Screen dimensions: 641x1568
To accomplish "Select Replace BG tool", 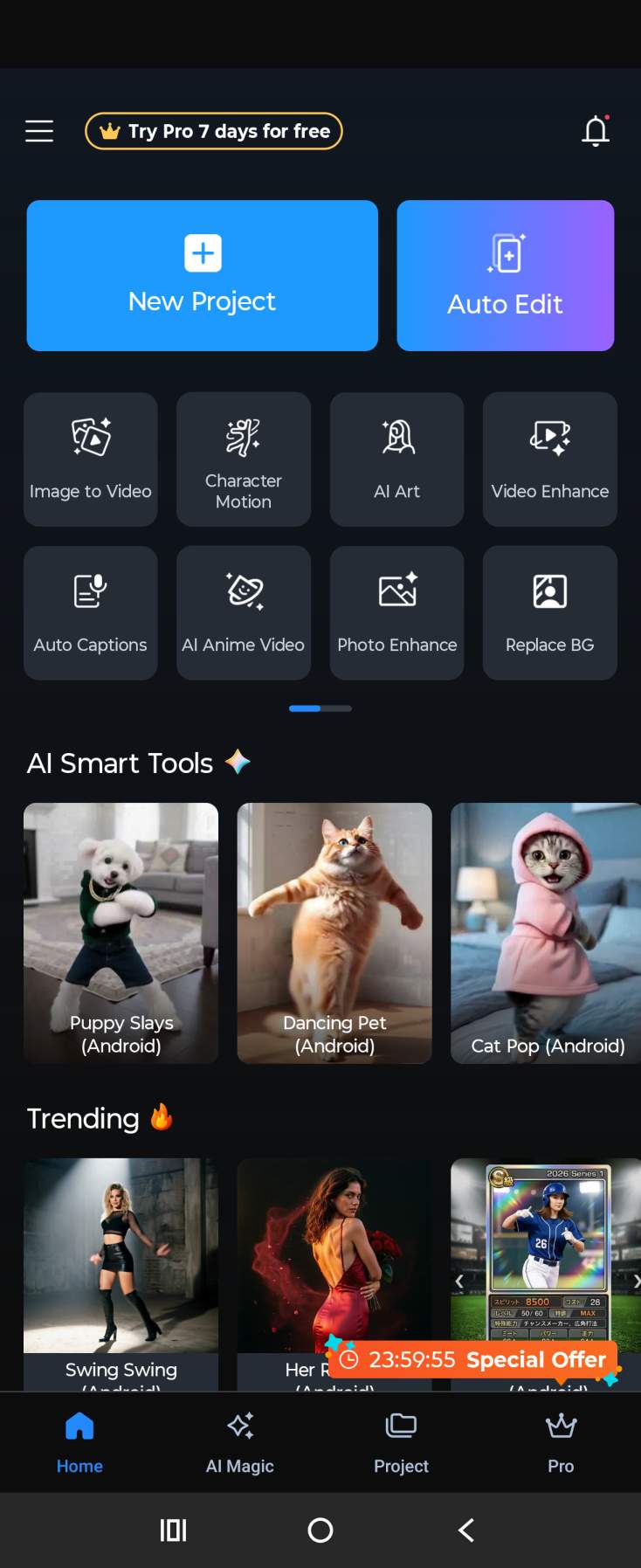I will 549,612.
